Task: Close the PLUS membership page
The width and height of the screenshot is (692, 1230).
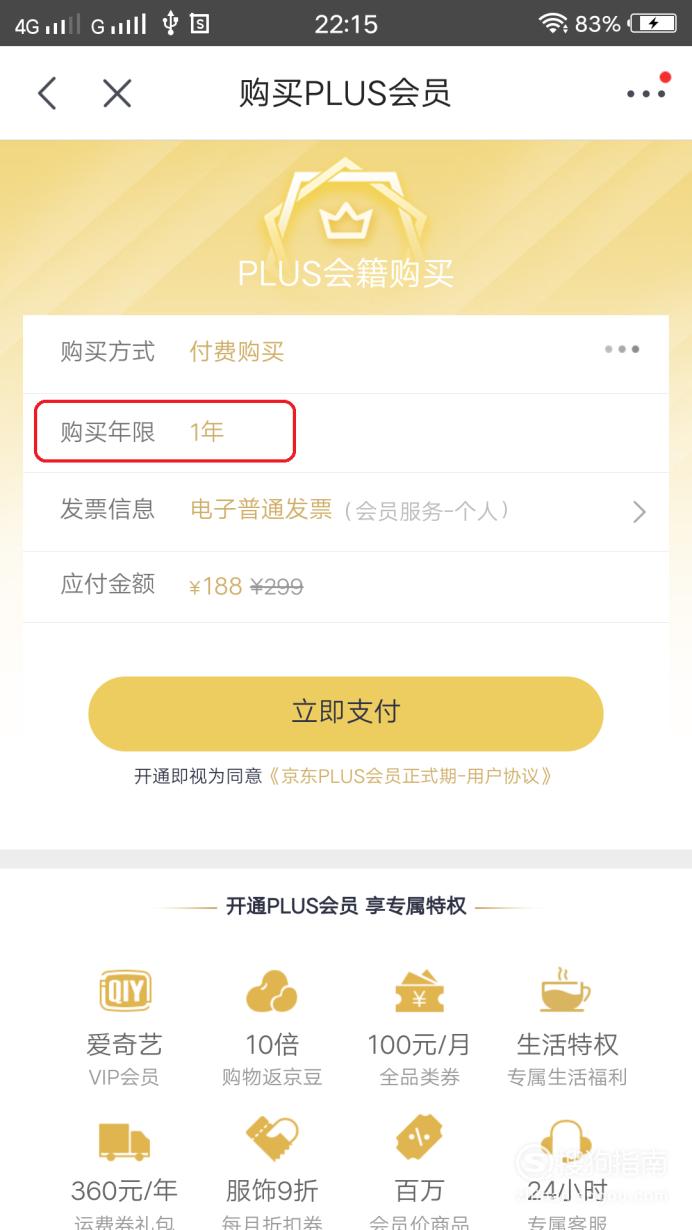Action: tap(117, 94)
